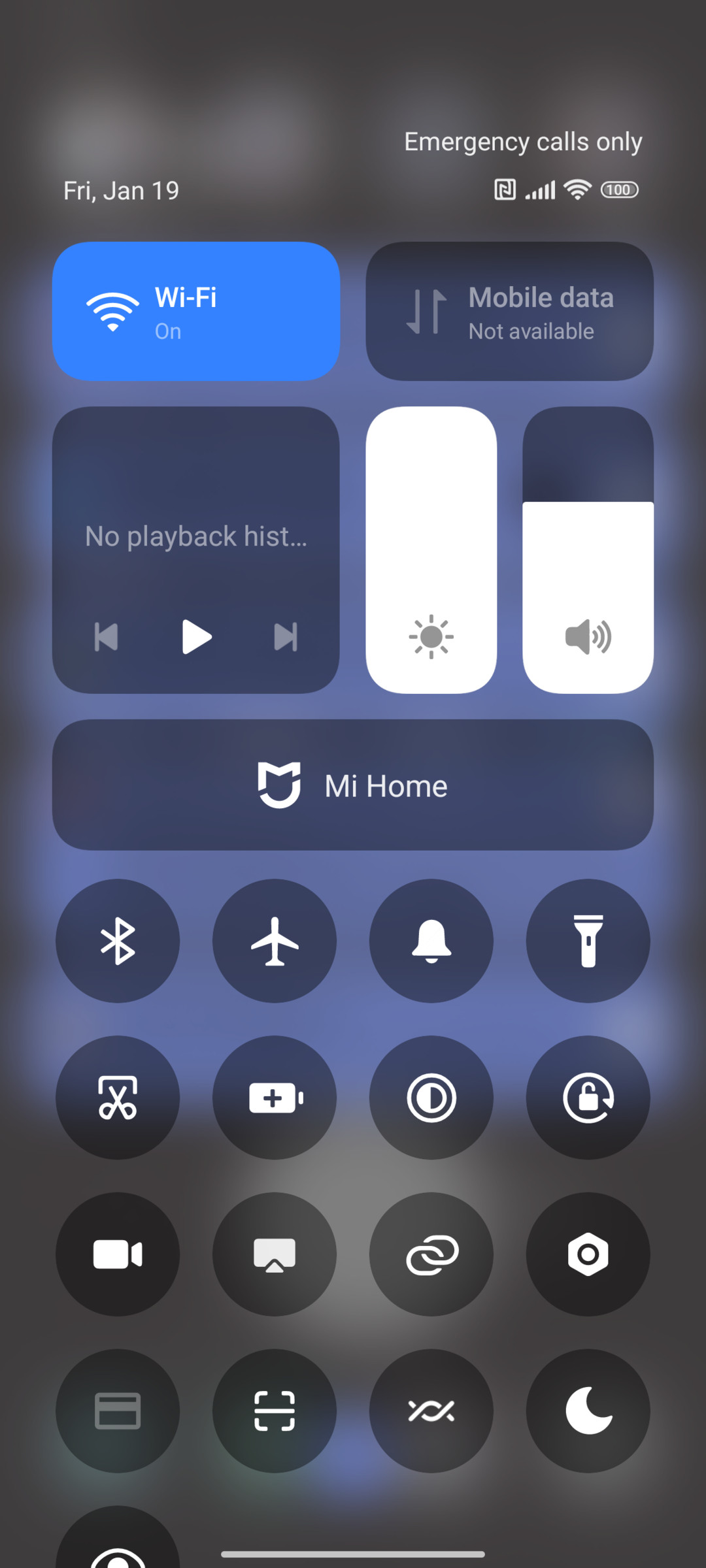Toggle the half-circle display mode tile

pos(431,1098)
